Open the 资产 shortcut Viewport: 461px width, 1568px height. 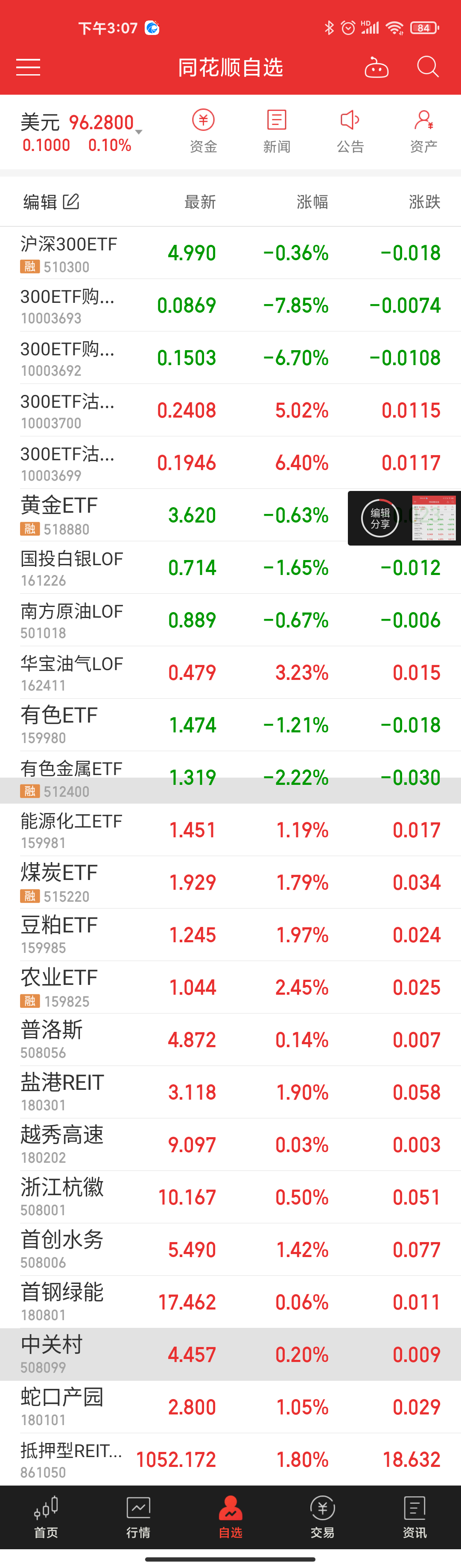click(x=423, y=131)
